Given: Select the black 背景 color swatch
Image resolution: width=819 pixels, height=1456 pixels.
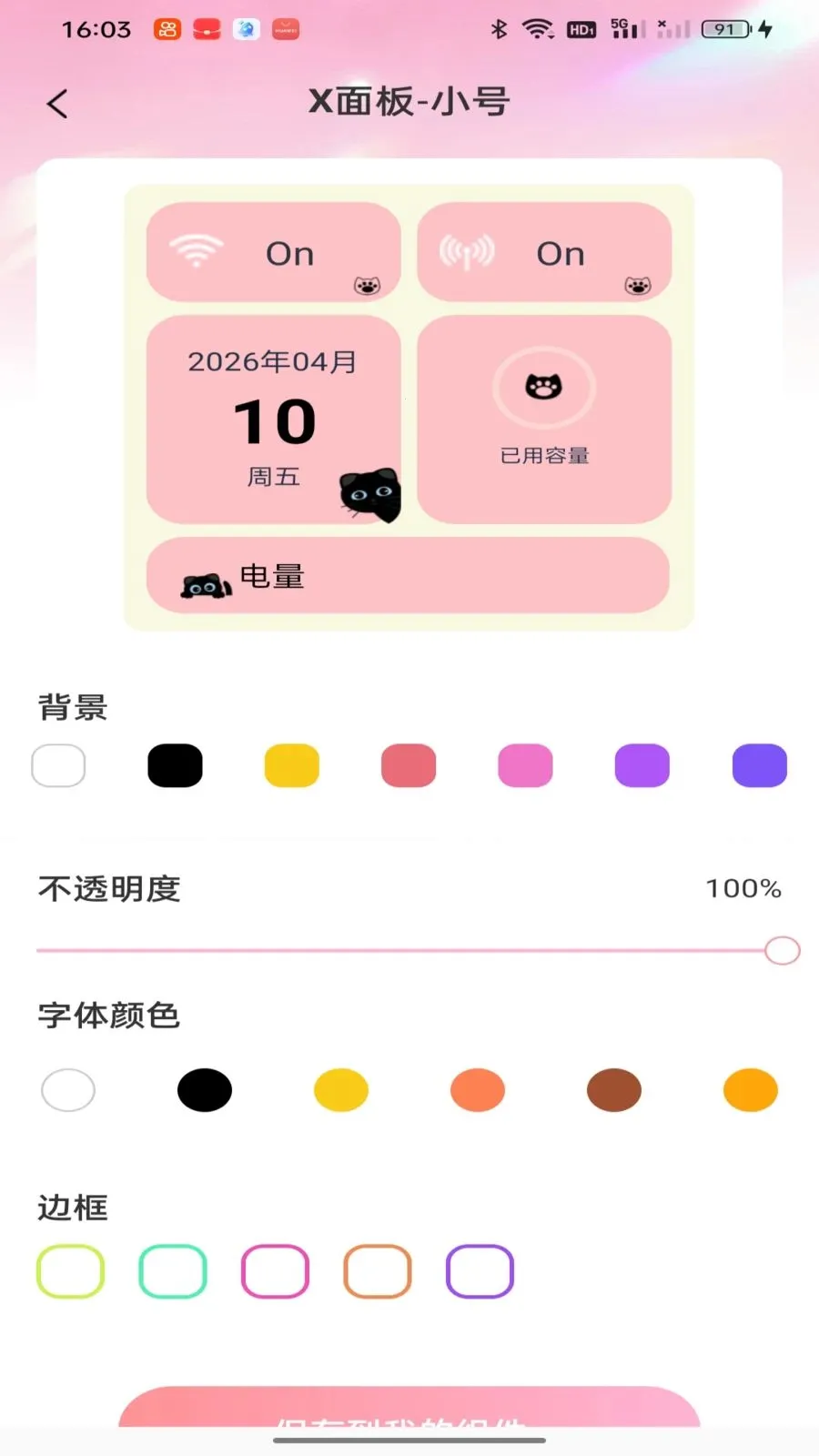Looking at the screenshot, I should (175, 764).
